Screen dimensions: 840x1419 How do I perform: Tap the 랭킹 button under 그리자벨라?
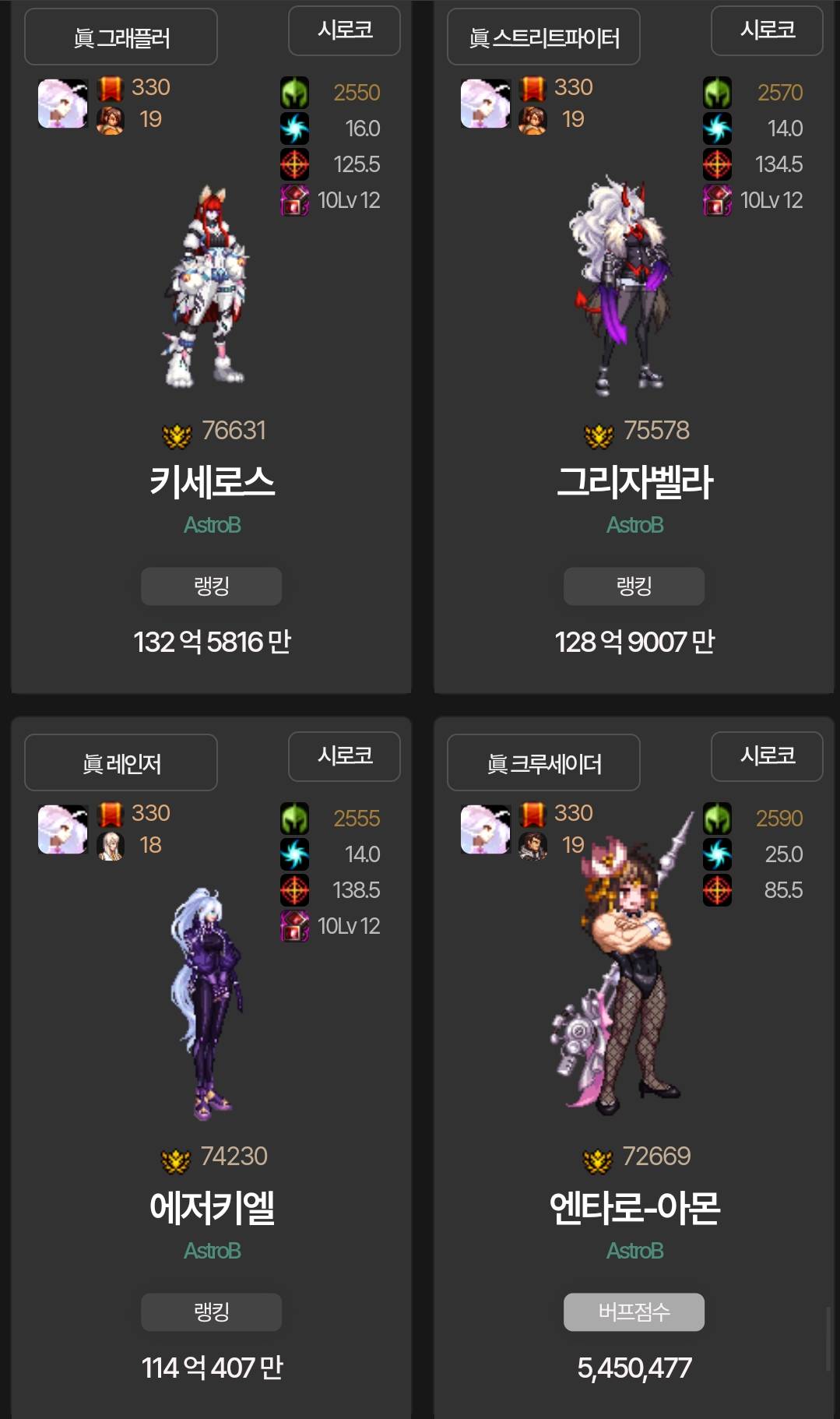click(634, 586)
